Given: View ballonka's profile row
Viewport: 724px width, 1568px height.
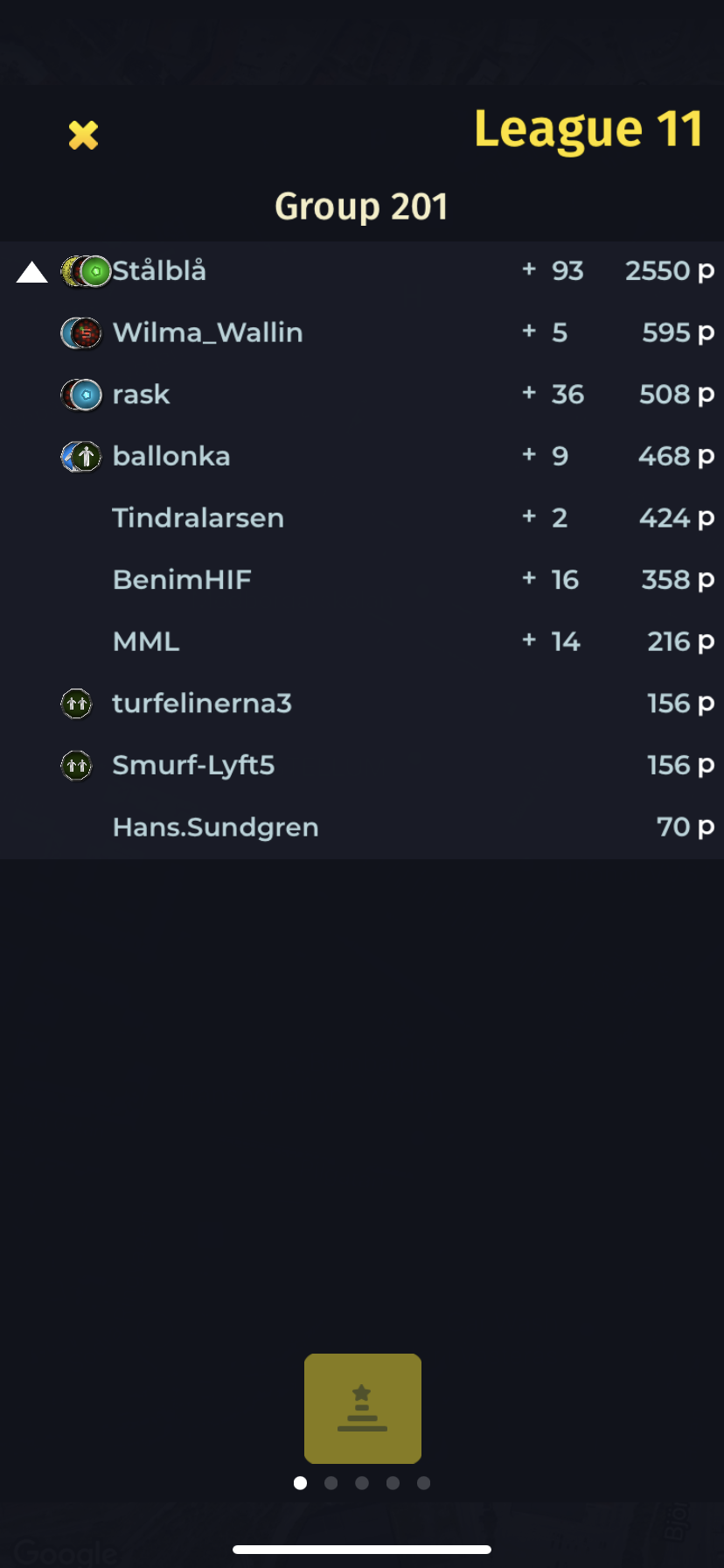Looking at the screenshot, I should (x=362, y=456).
